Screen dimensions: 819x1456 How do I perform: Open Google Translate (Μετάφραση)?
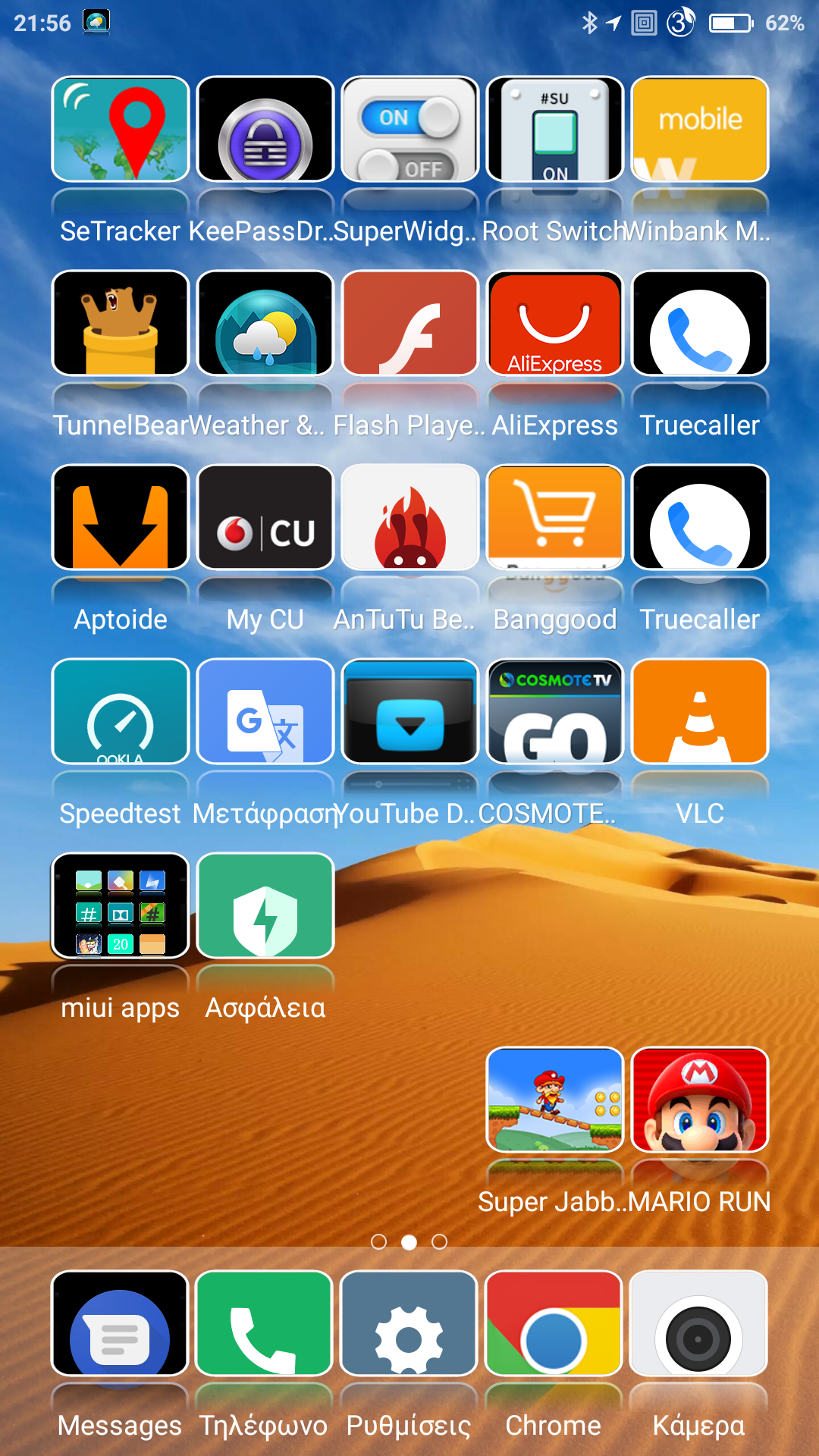265,711
